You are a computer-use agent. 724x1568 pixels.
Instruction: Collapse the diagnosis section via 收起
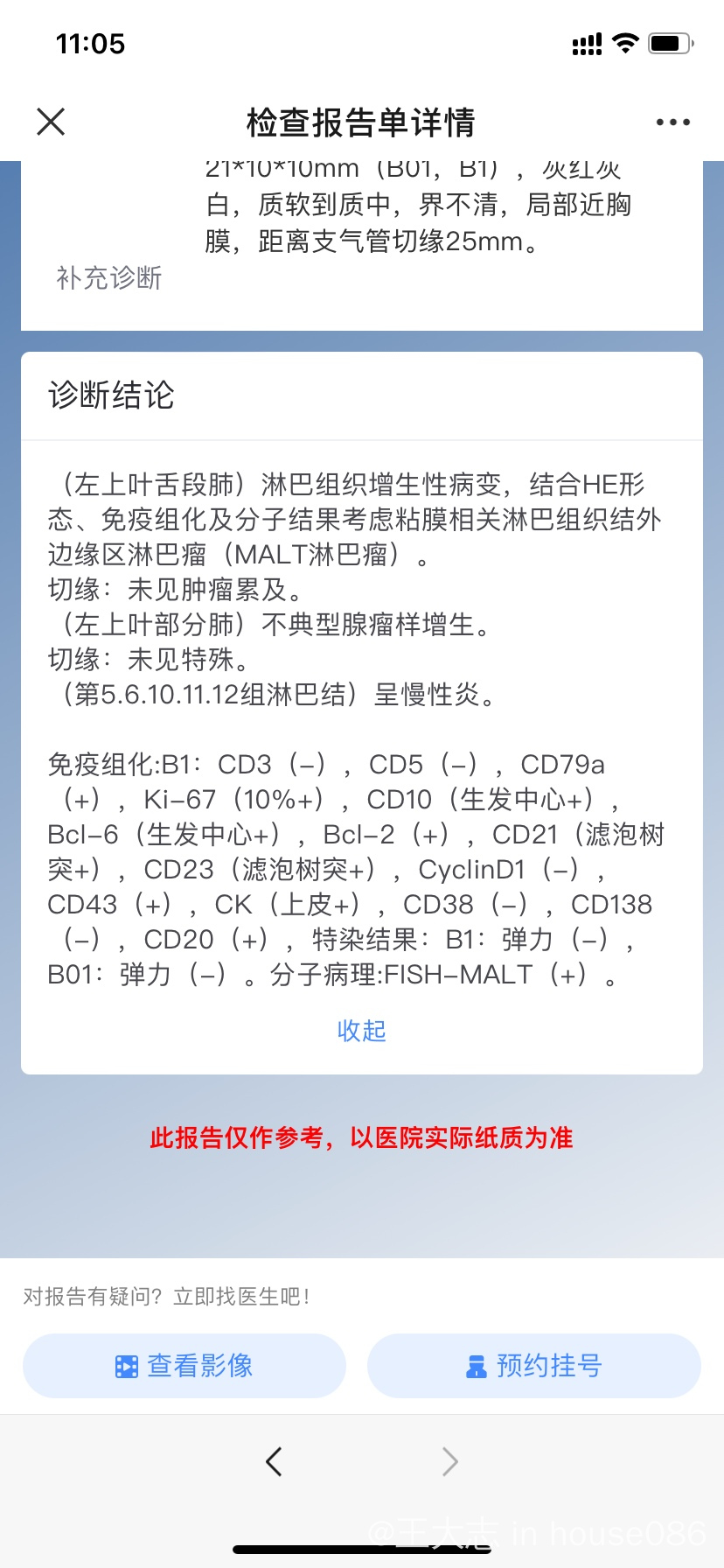tap(361, 1031)
